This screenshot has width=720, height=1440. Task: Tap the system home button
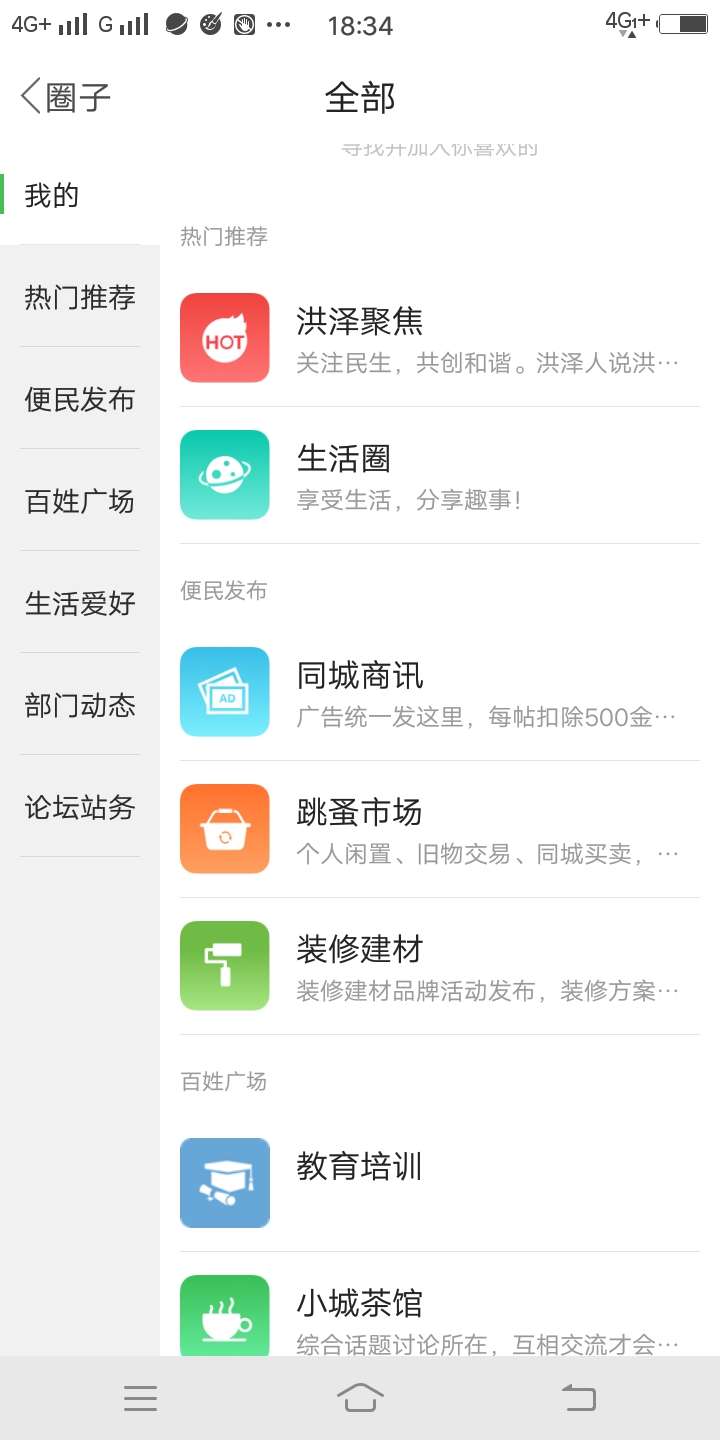click(x=360, y=1397)
